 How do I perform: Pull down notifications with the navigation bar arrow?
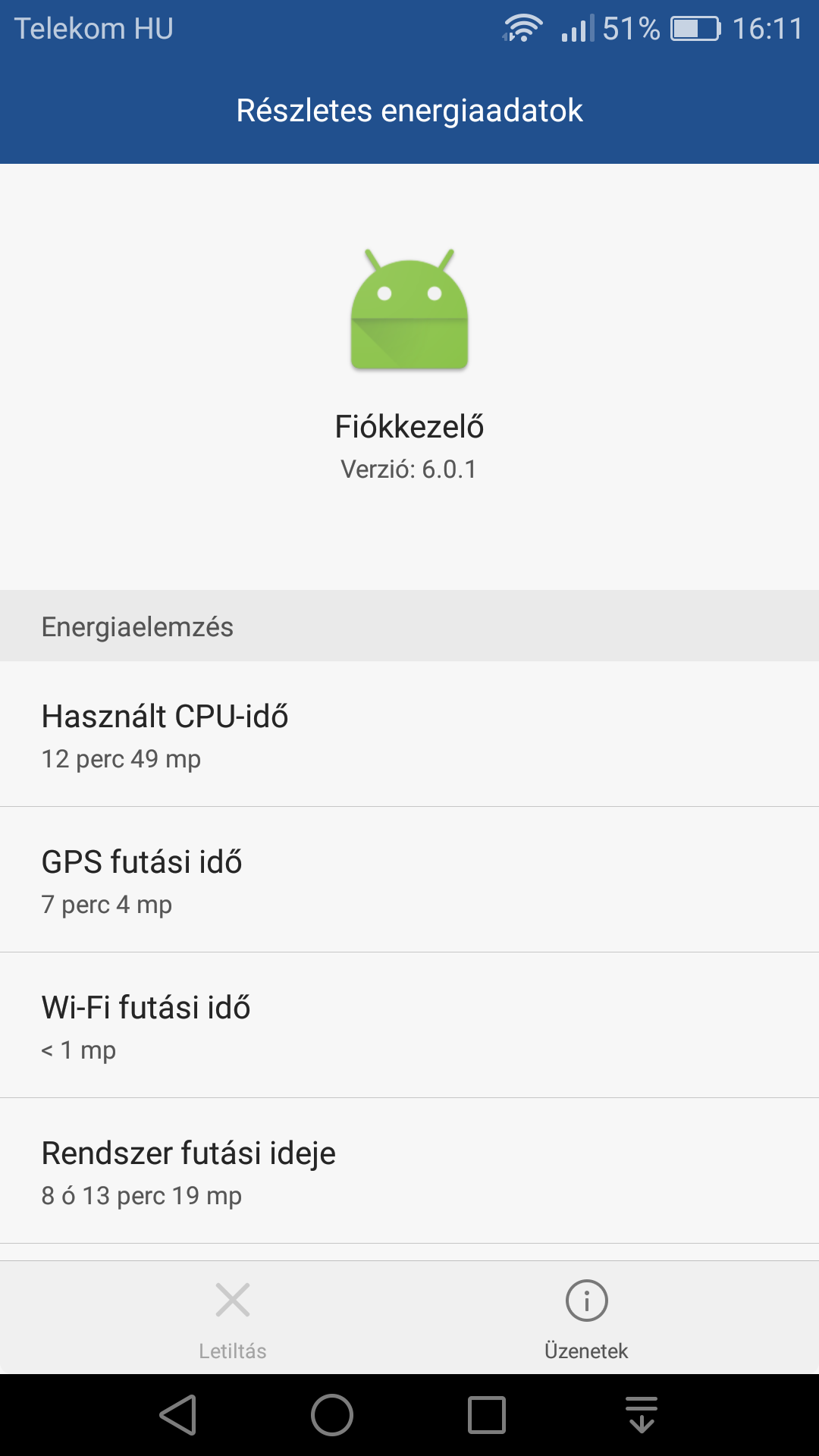click(642, 1415)
